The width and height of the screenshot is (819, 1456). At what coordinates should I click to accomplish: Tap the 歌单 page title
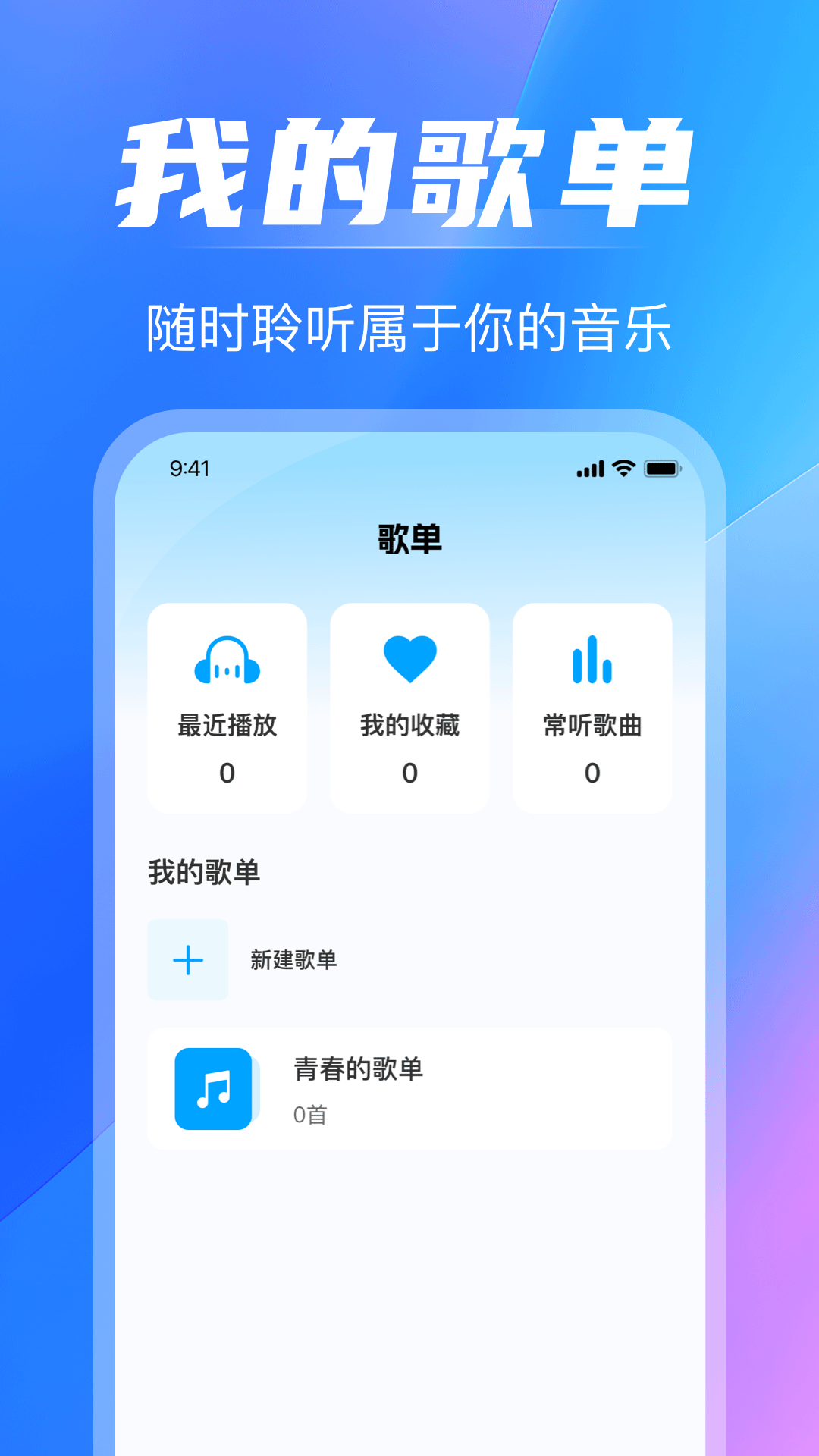pyautogui.click(x=409, y=538)
